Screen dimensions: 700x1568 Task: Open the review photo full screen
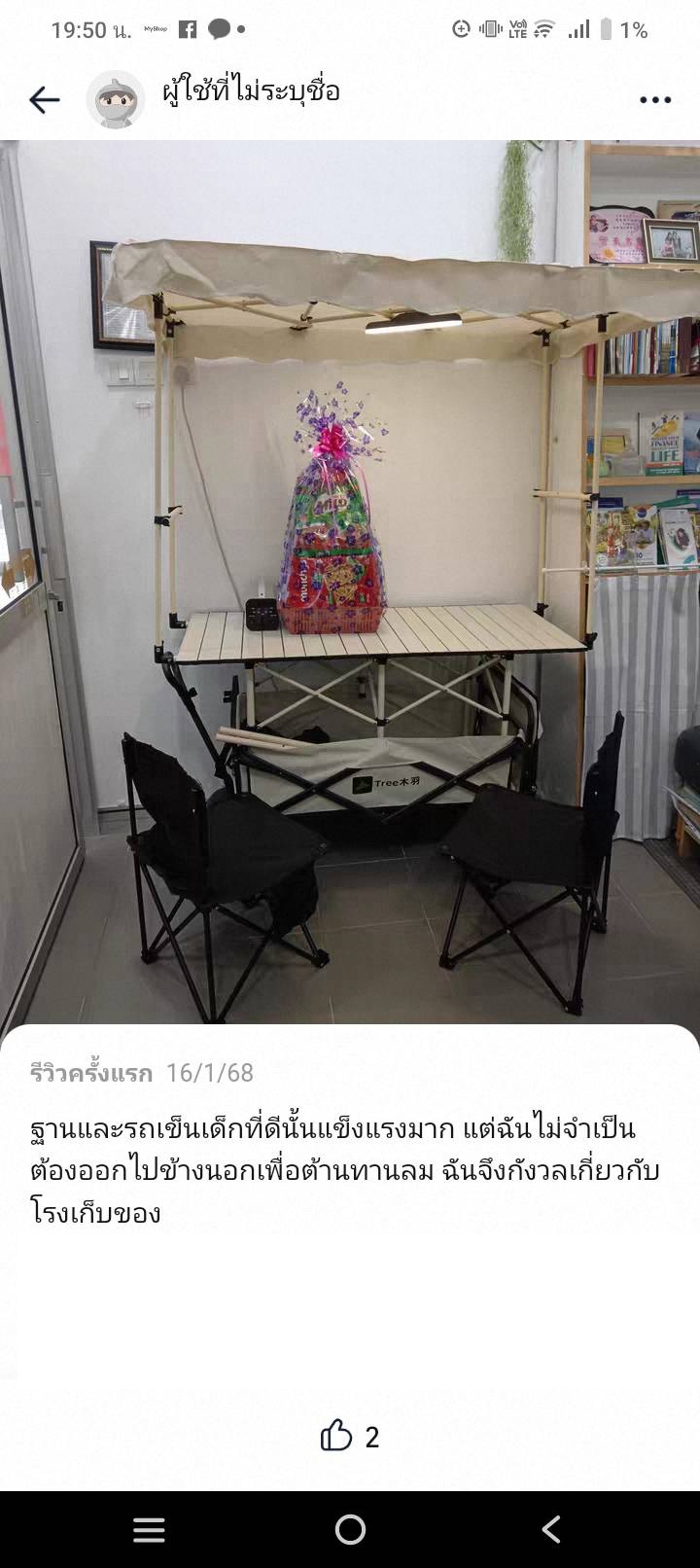pyautogui.click(x=350, y=584)
